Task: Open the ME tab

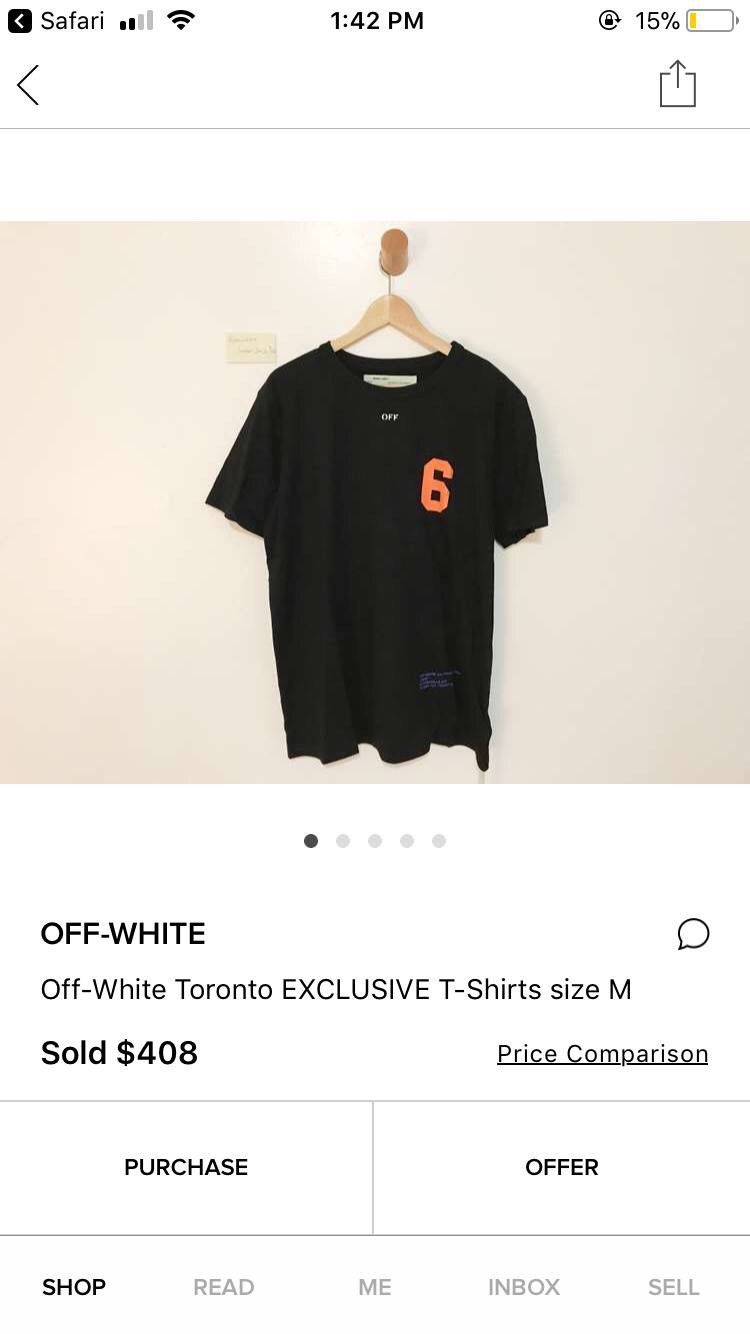Action: tap(375, 1287)
